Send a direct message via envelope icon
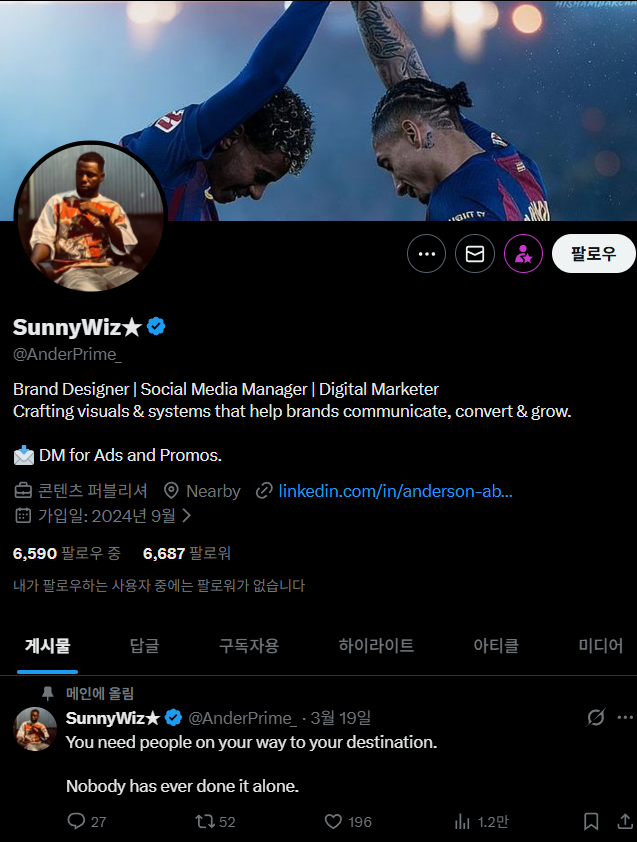This screenshot has height=842, width=637. (x=475, y=254)
